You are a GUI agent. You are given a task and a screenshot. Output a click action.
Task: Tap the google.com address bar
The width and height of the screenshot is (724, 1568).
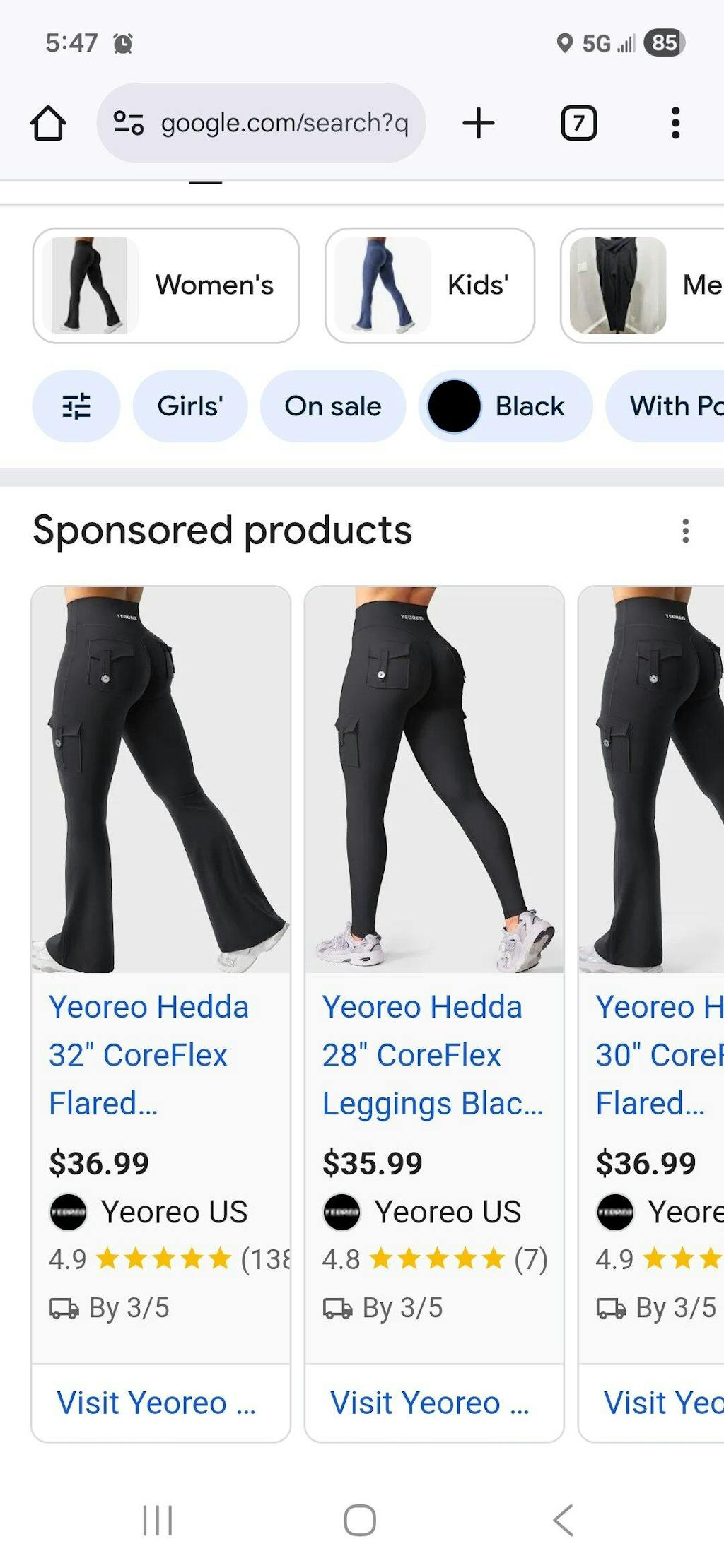point(262,123)
